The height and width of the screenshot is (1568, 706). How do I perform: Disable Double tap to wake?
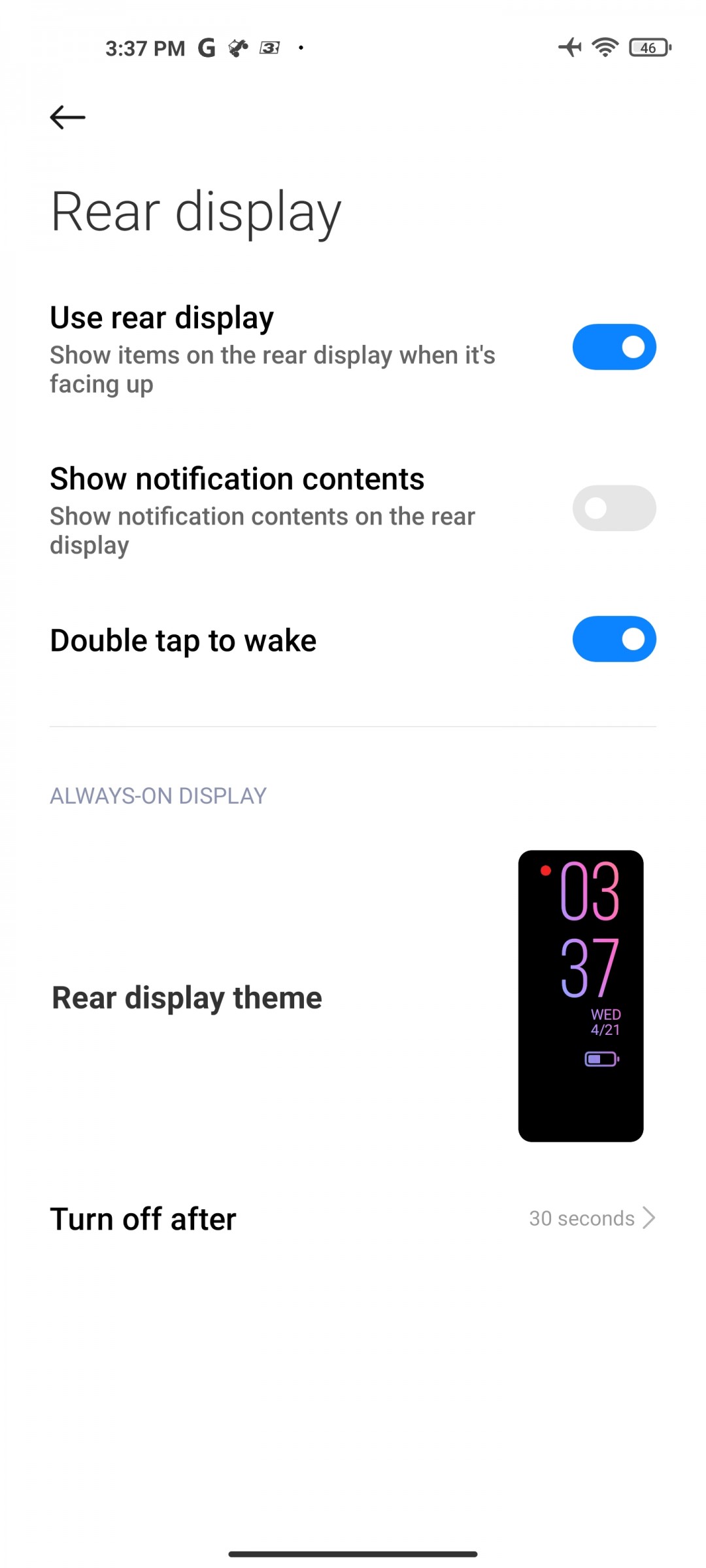[x=614, y=639]
